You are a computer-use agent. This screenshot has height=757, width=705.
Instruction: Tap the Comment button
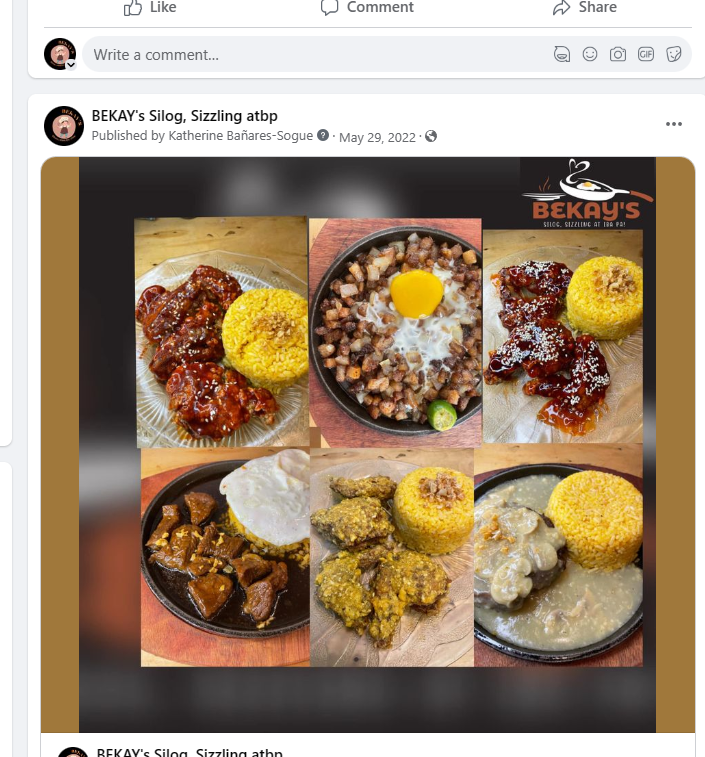click(x=367, y=7)
